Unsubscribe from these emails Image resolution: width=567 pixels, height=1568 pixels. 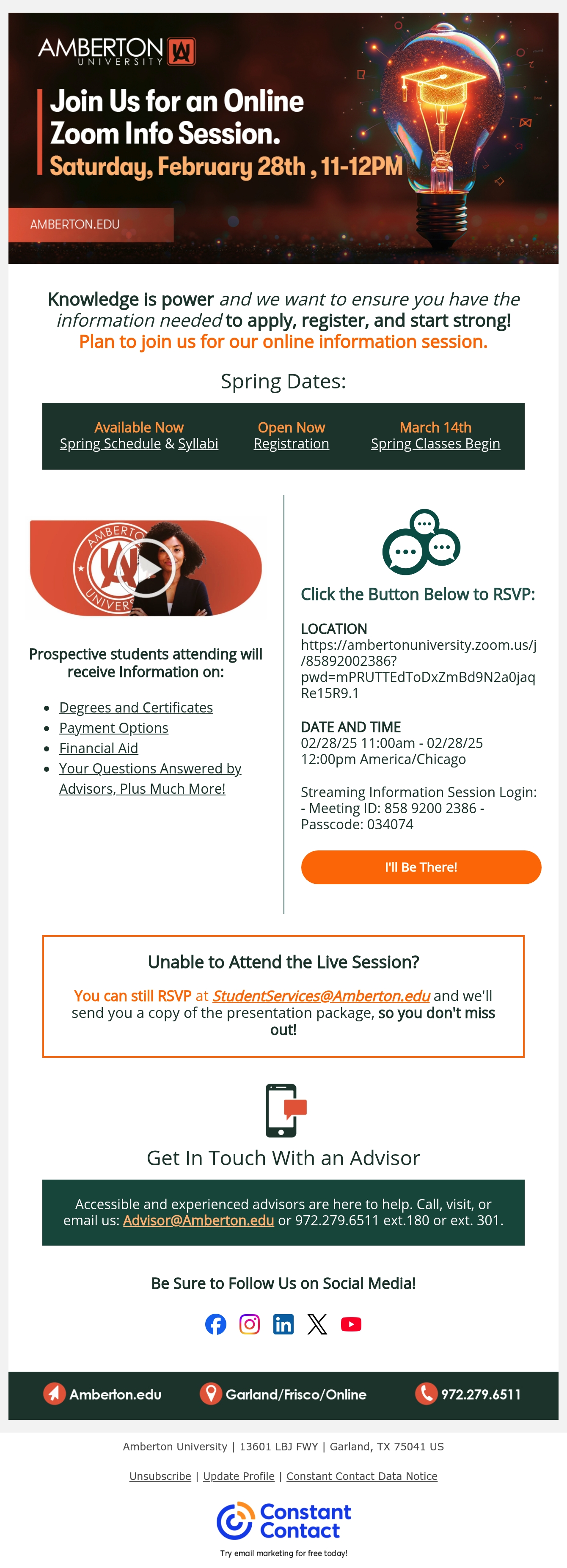(160, 1476)
